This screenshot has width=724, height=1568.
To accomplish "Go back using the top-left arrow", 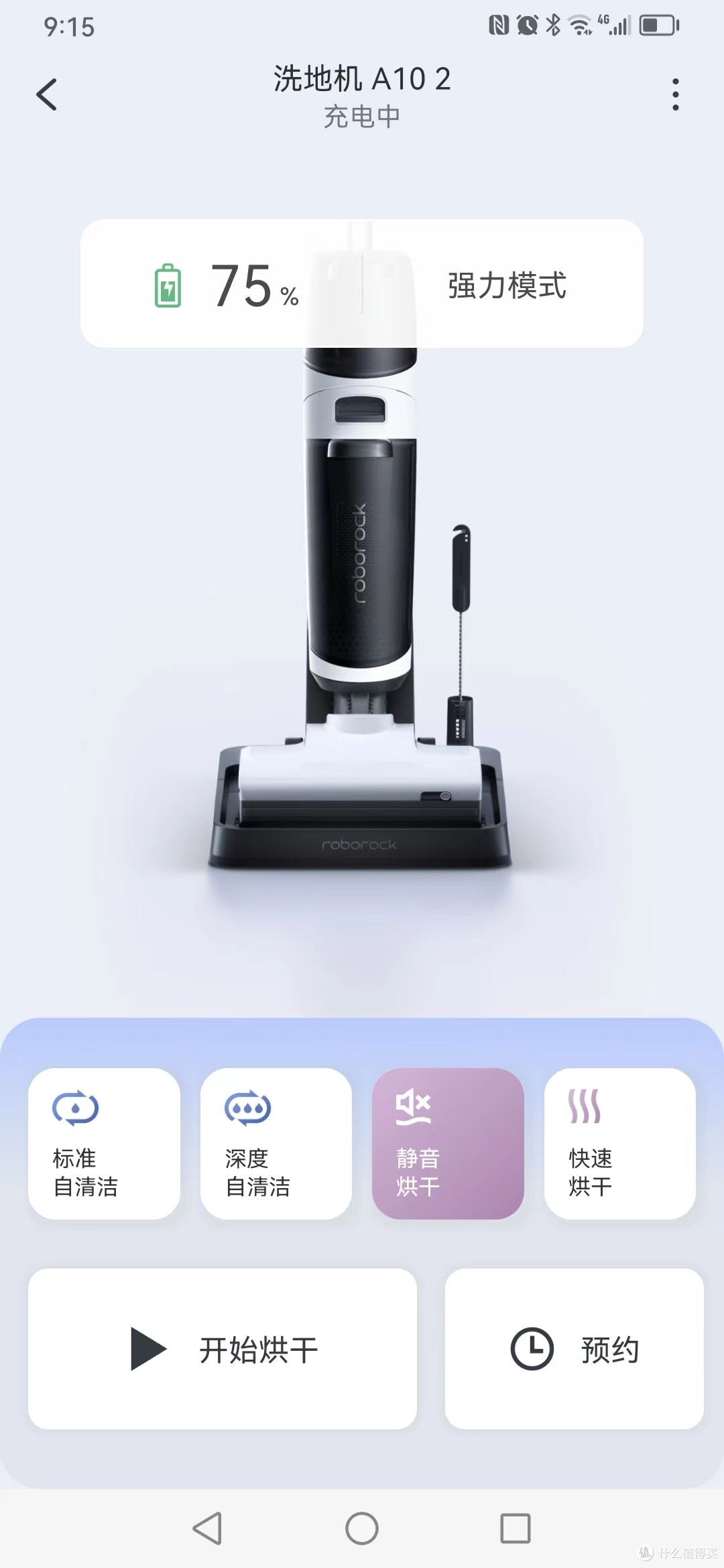I will (x=46, y=94).
